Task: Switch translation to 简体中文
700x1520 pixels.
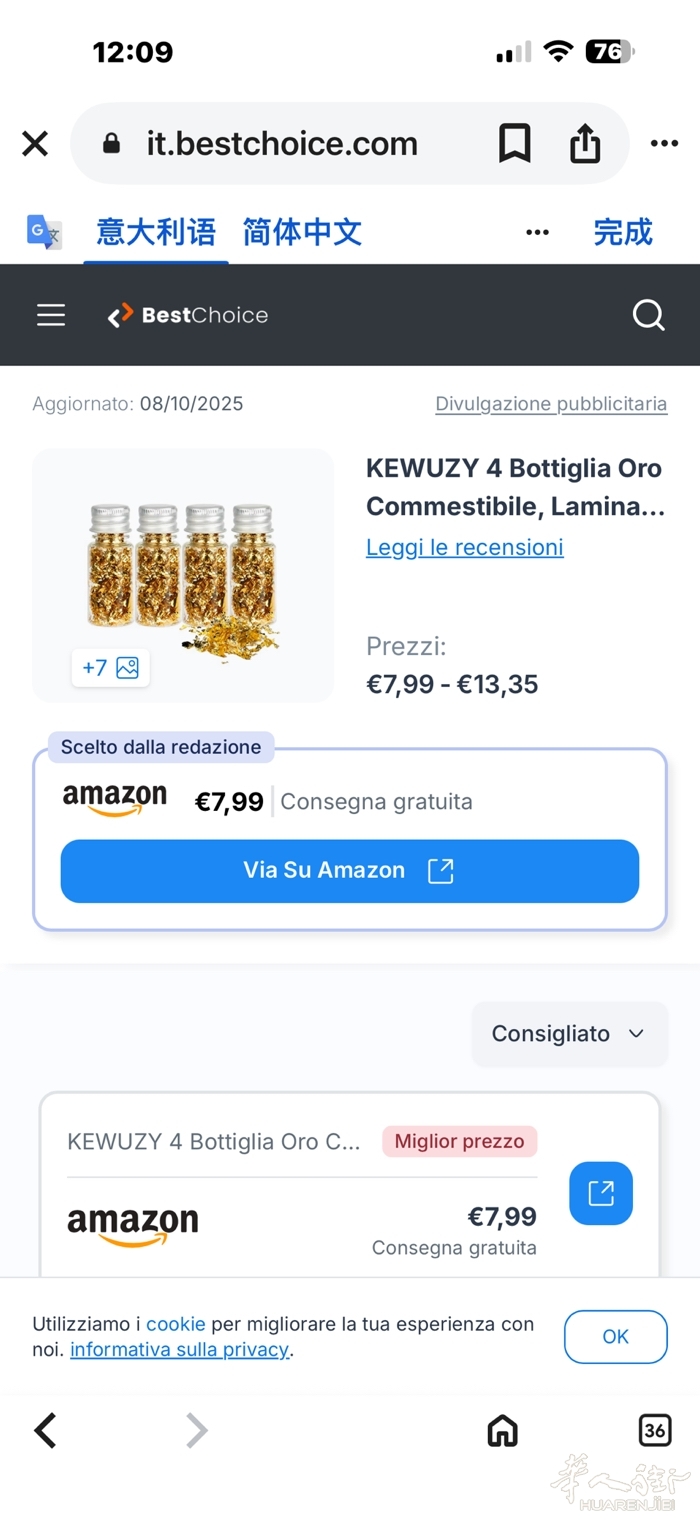Action: click(302, 233)
